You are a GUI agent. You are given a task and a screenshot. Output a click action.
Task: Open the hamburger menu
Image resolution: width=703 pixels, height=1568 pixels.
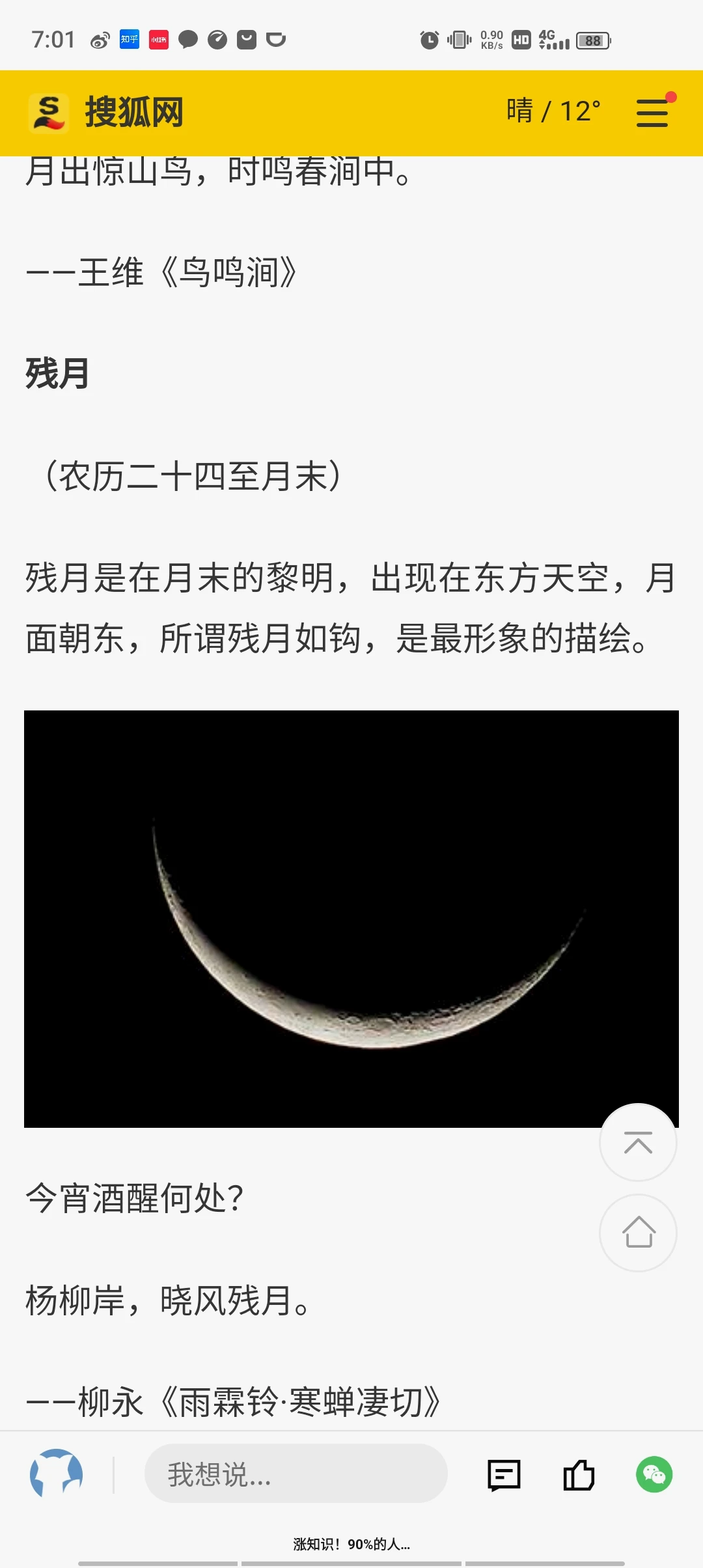point(652,113)
